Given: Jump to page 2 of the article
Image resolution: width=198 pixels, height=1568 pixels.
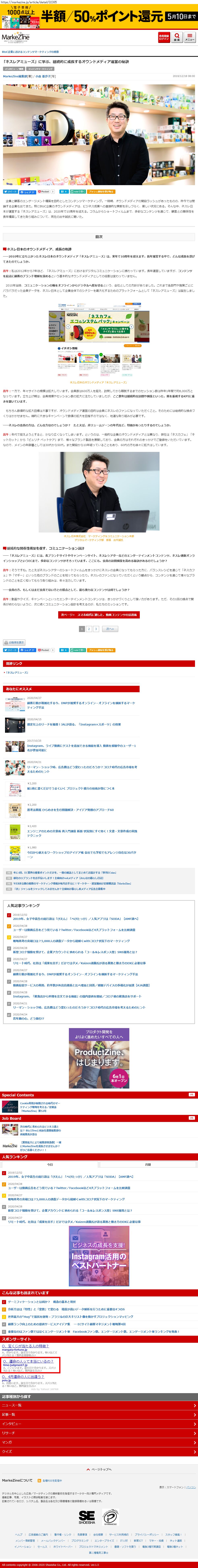Looking at the screenshot, I should coord(89,629).
